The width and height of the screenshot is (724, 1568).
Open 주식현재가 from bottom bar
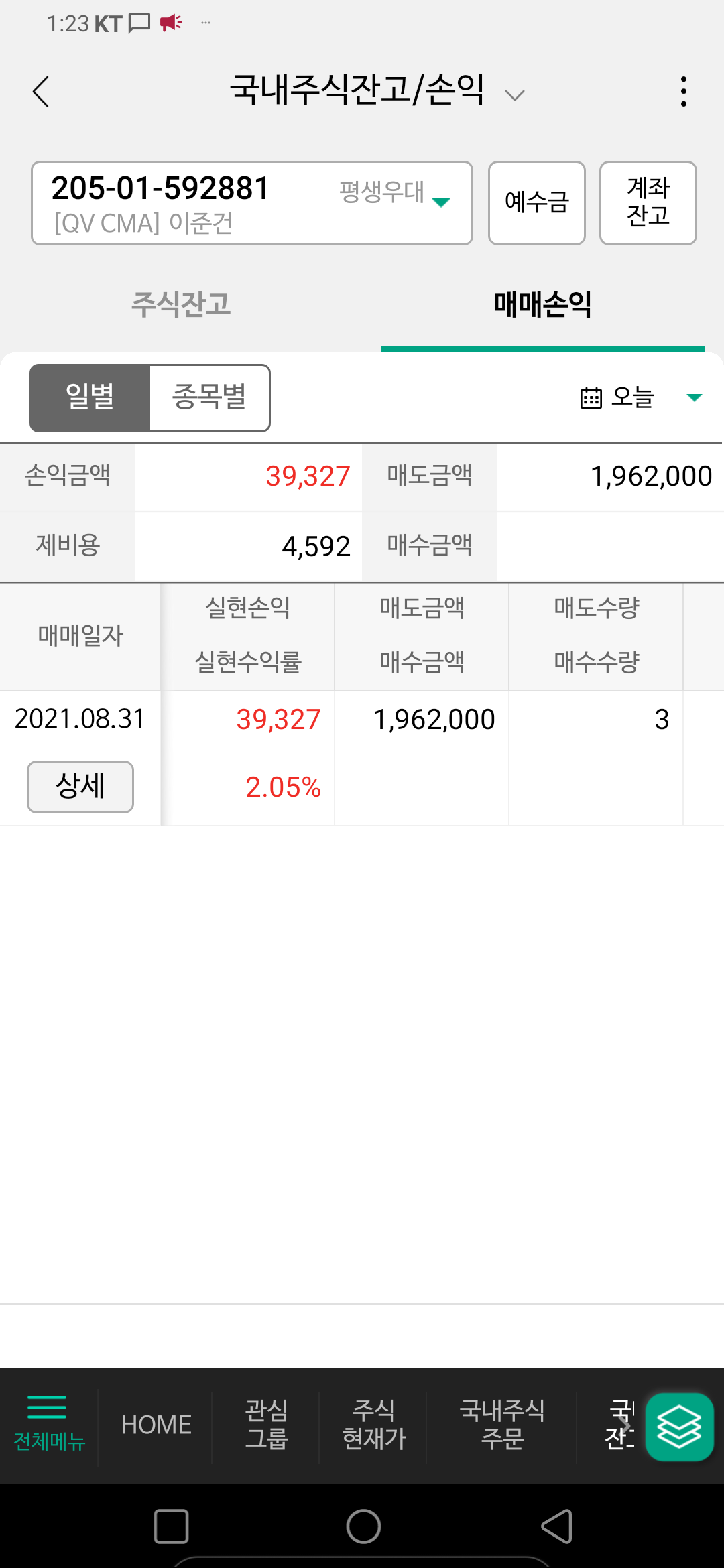[x=373, y=1425]
